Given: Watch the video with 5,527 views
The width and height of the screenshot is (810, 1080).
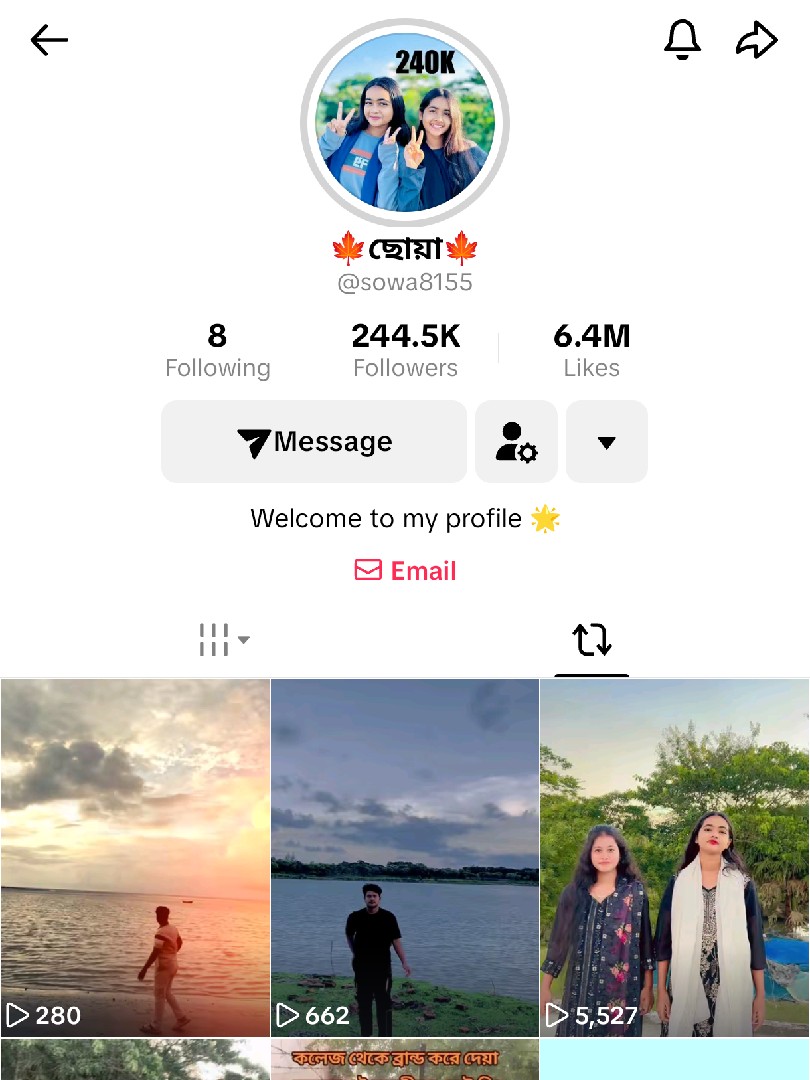Looking at the screenshot, I should click(675, 857).
